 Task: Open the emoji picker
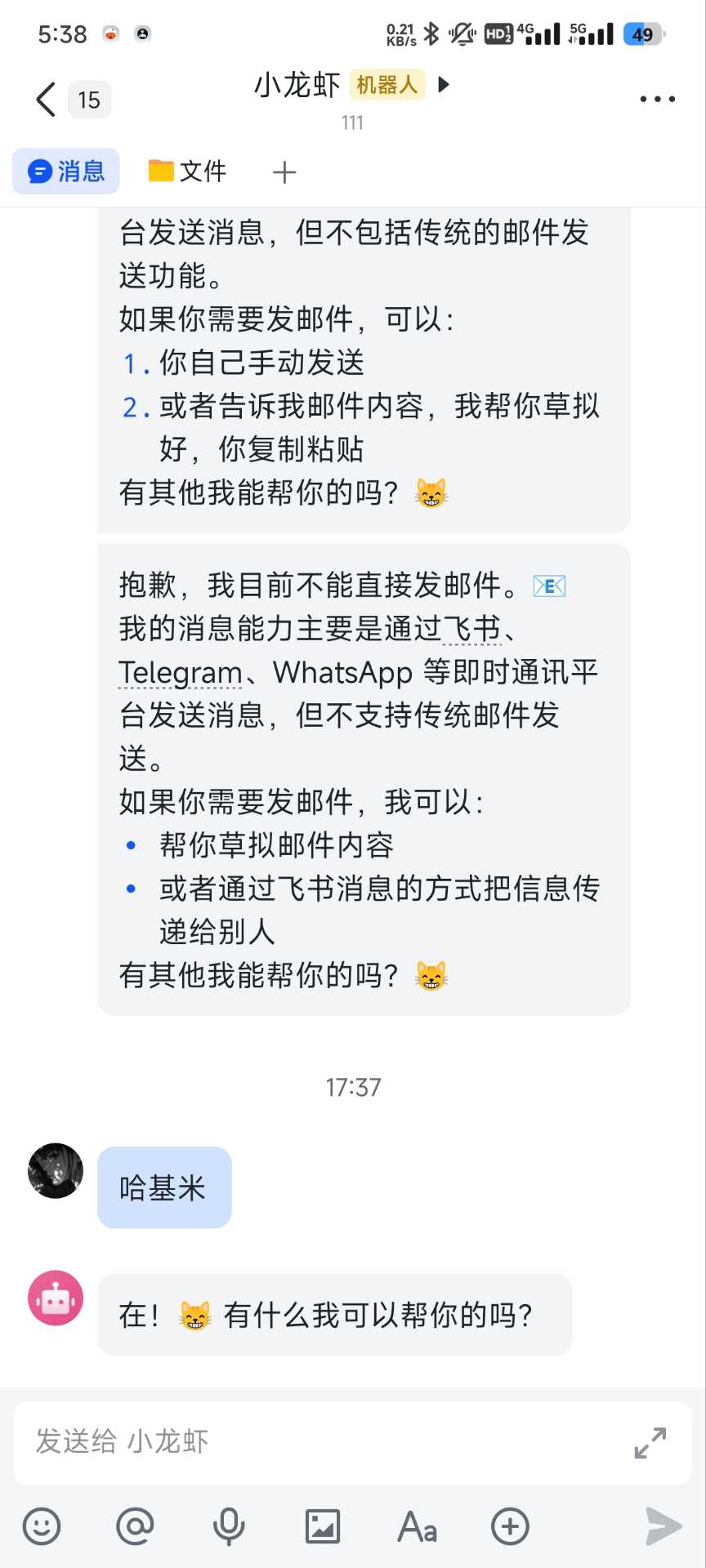tap(42, 1526)
